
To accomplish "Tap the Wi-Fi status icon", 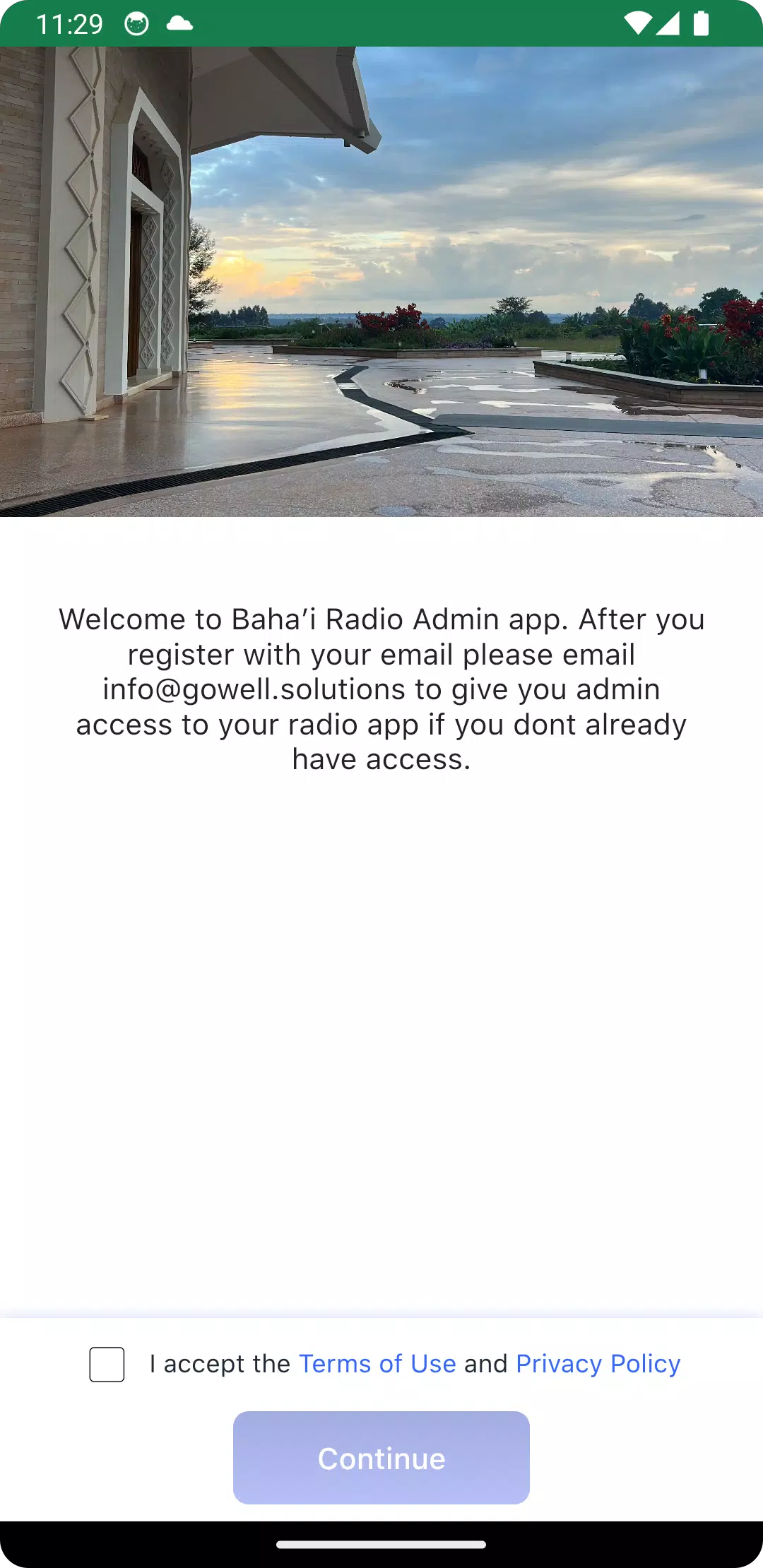I will (639, 24).
